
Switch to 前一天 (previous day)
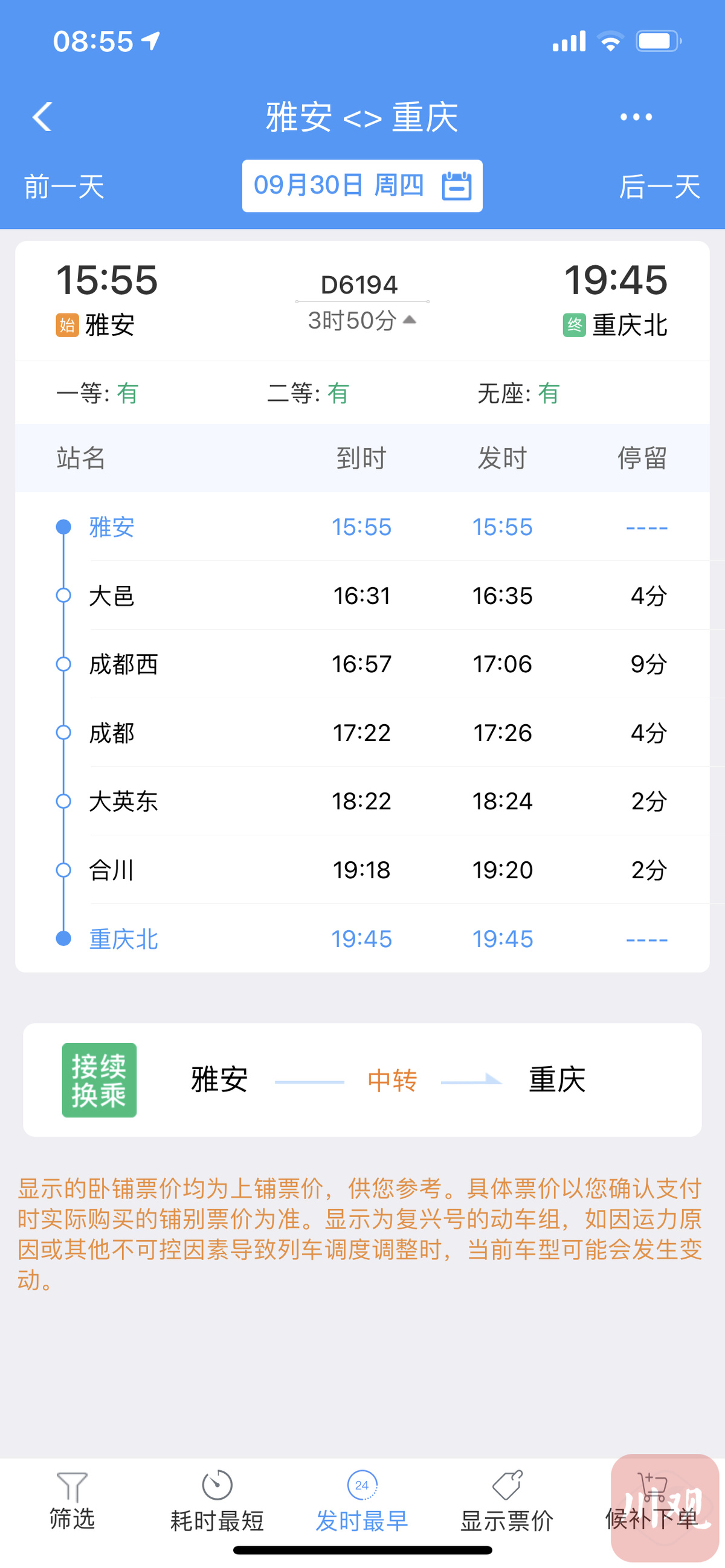tap(64, 186)
